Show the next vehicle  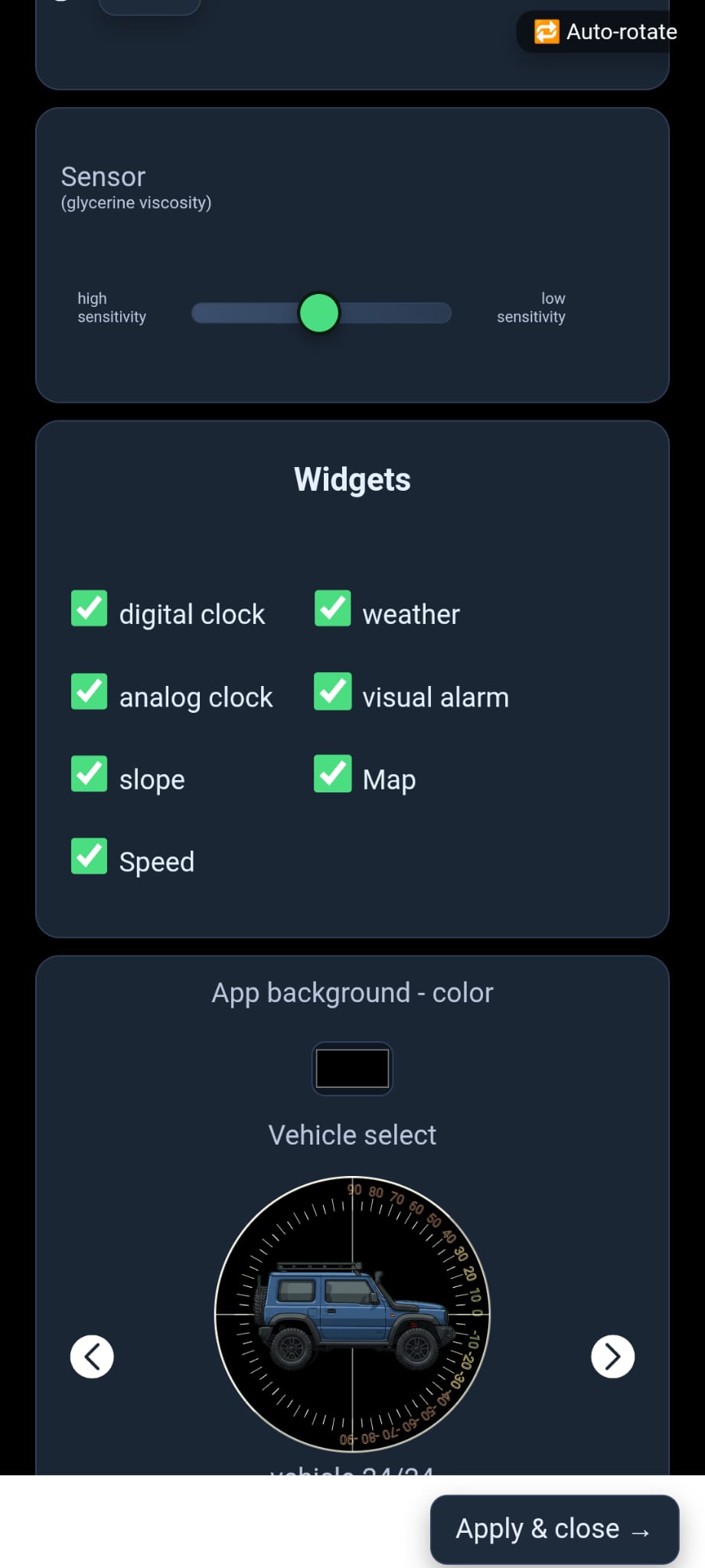click(x=612, y=1357)
